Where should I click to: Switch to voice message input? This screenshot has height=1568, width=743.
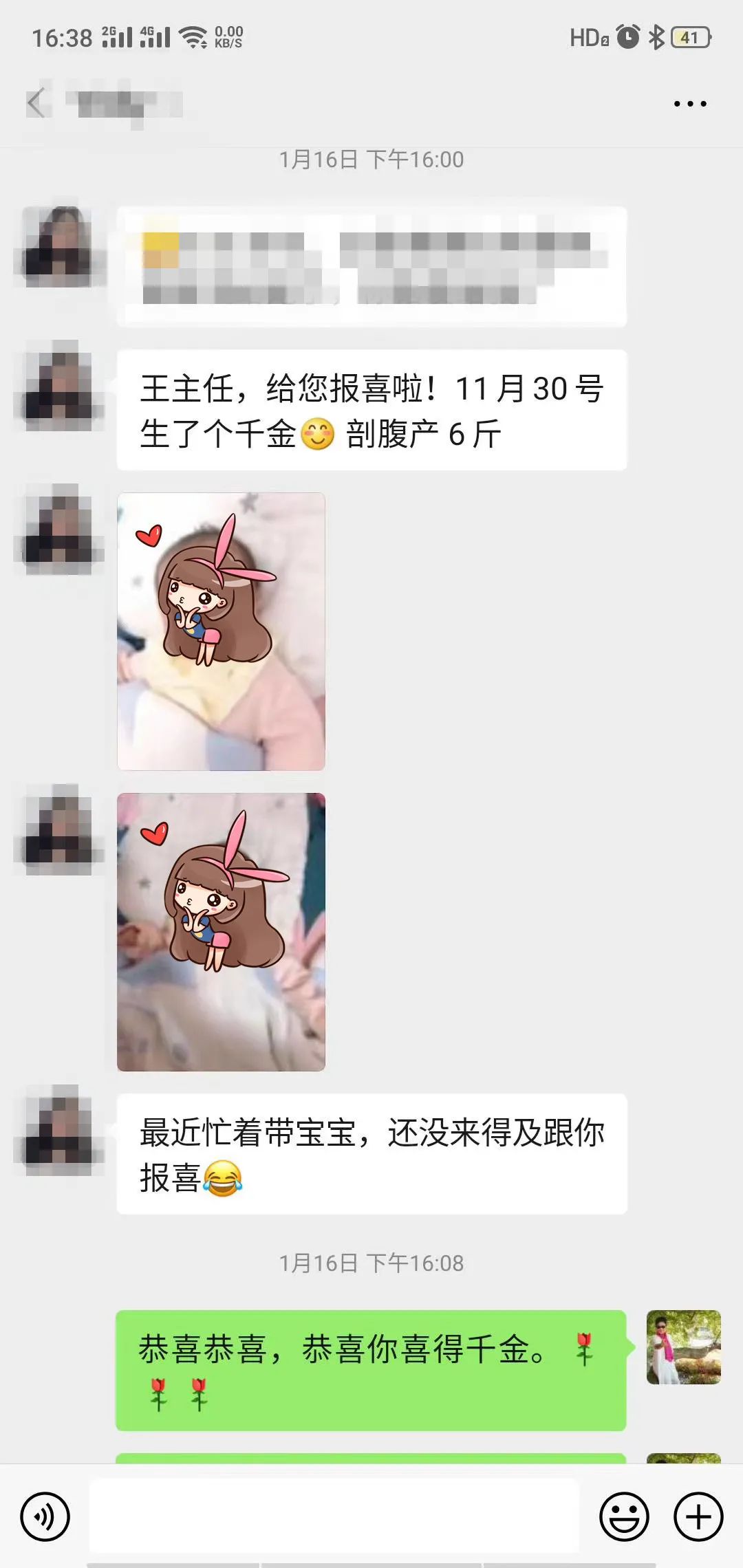pyautogui.click(x=45, y=1516)
